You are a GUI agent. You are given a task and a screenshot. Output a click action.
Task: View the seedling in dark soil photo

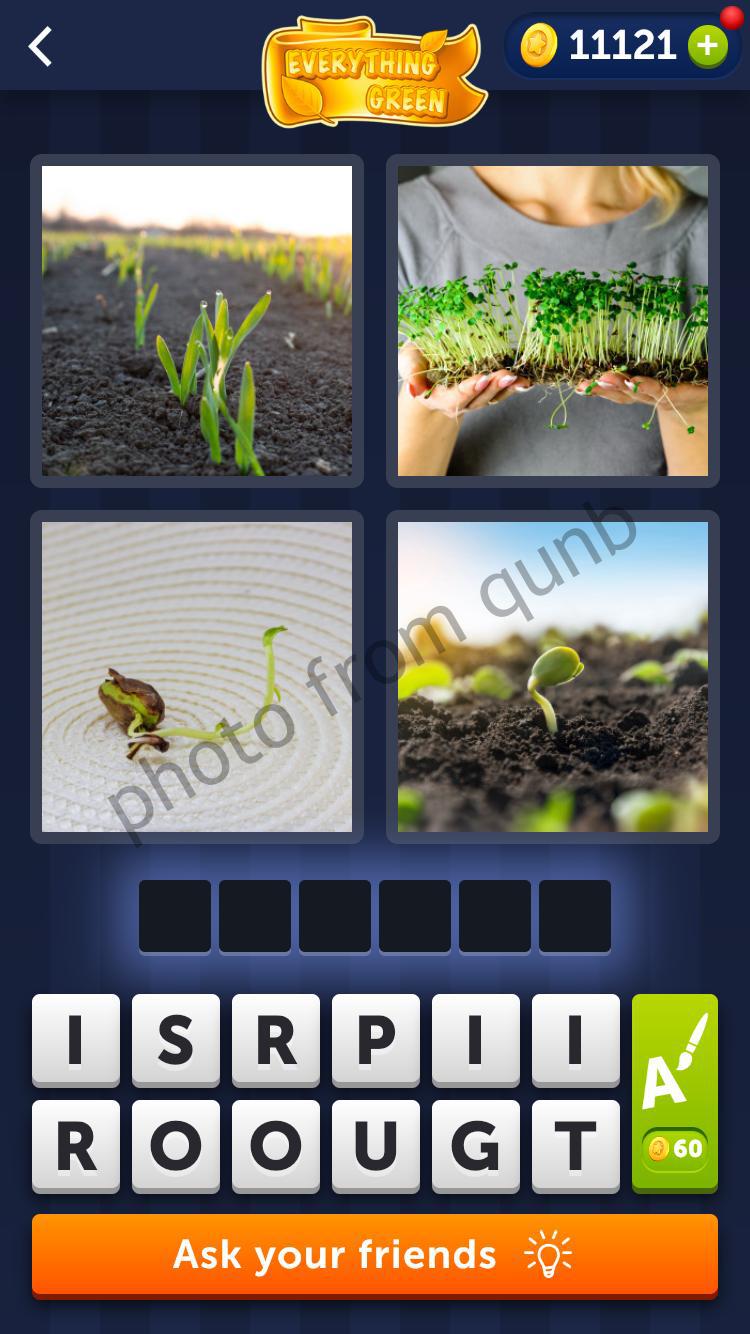coord(553,676)
